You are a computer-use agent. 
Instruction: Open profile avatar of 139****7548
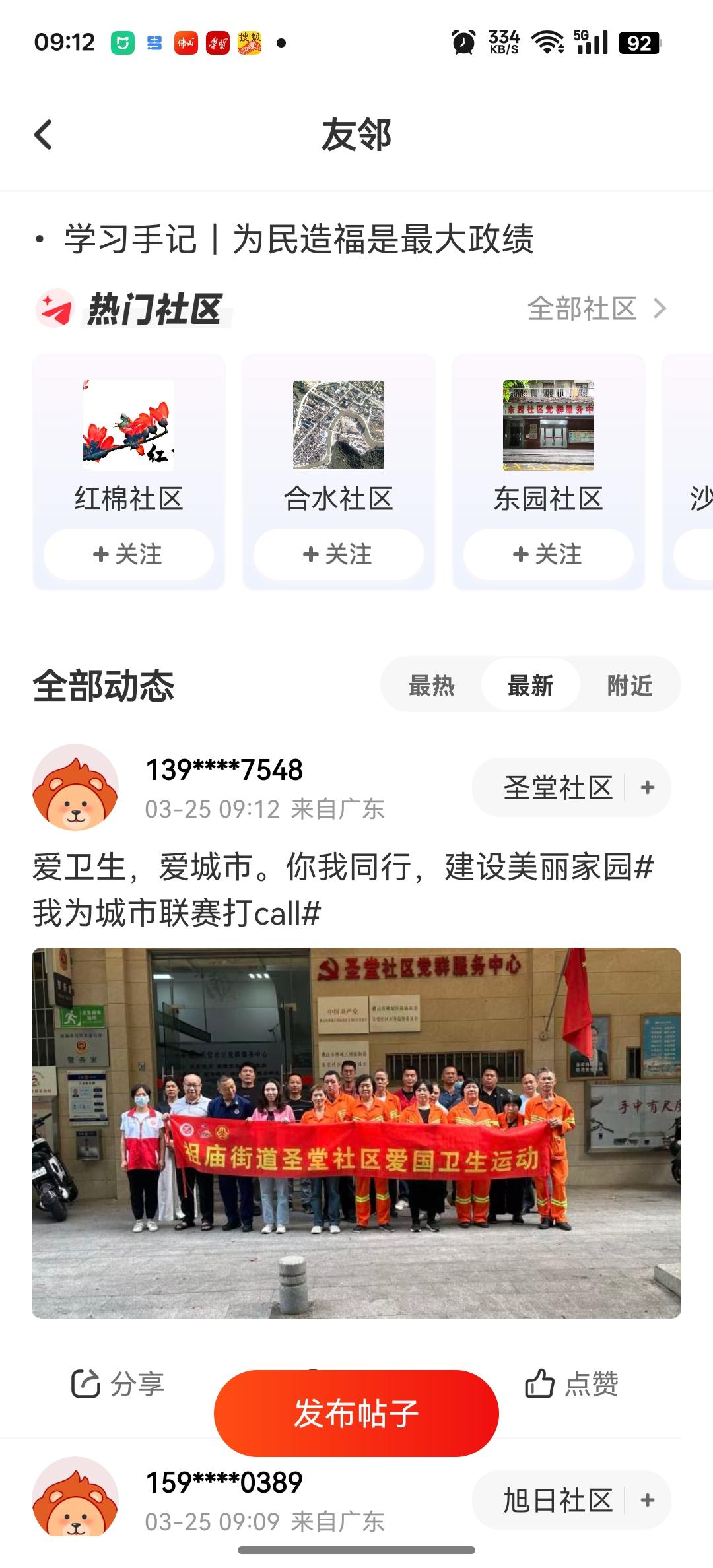pos(75,787)
